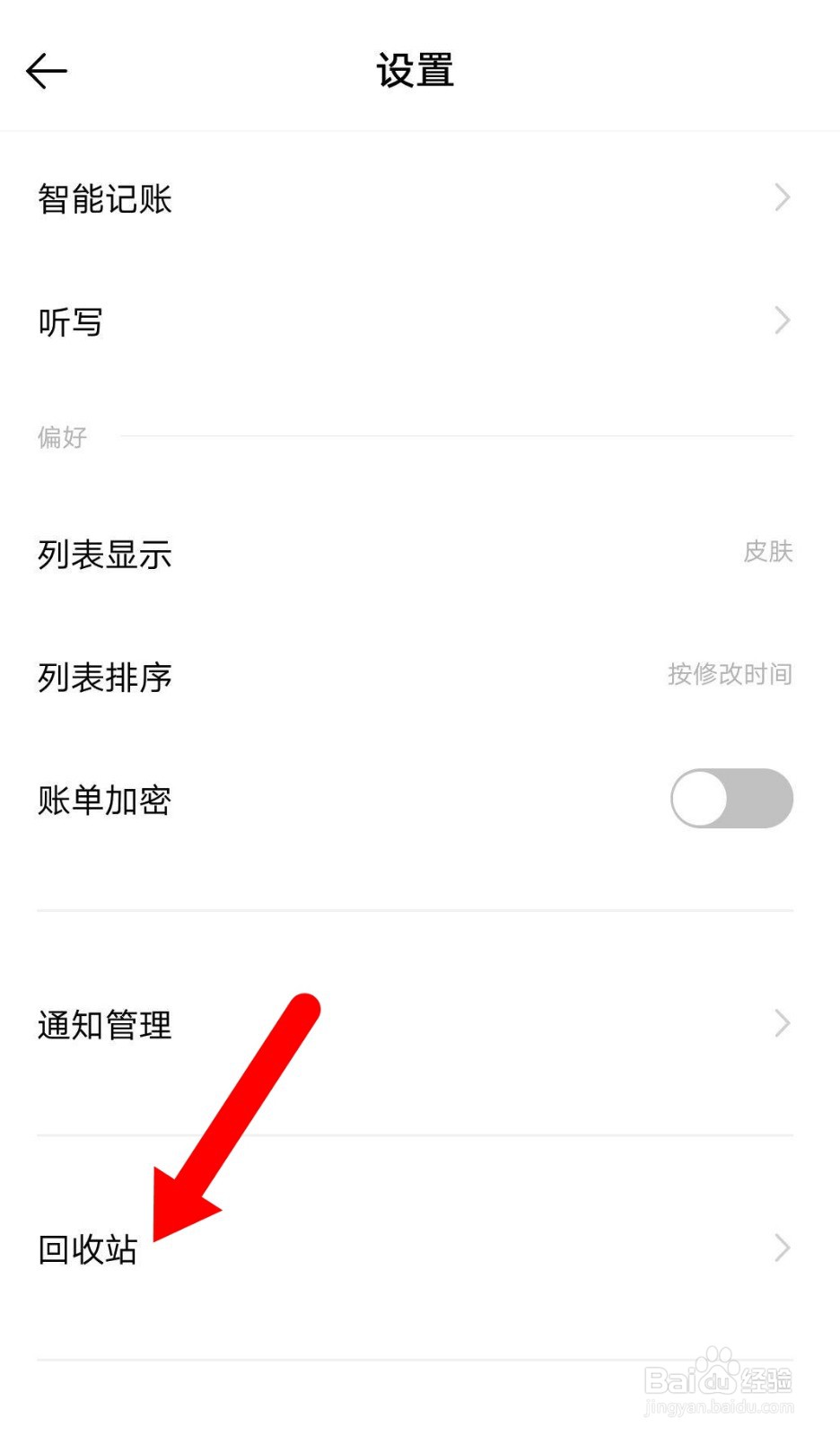Click the chevron next to 听写

click(x=780, y=320)
